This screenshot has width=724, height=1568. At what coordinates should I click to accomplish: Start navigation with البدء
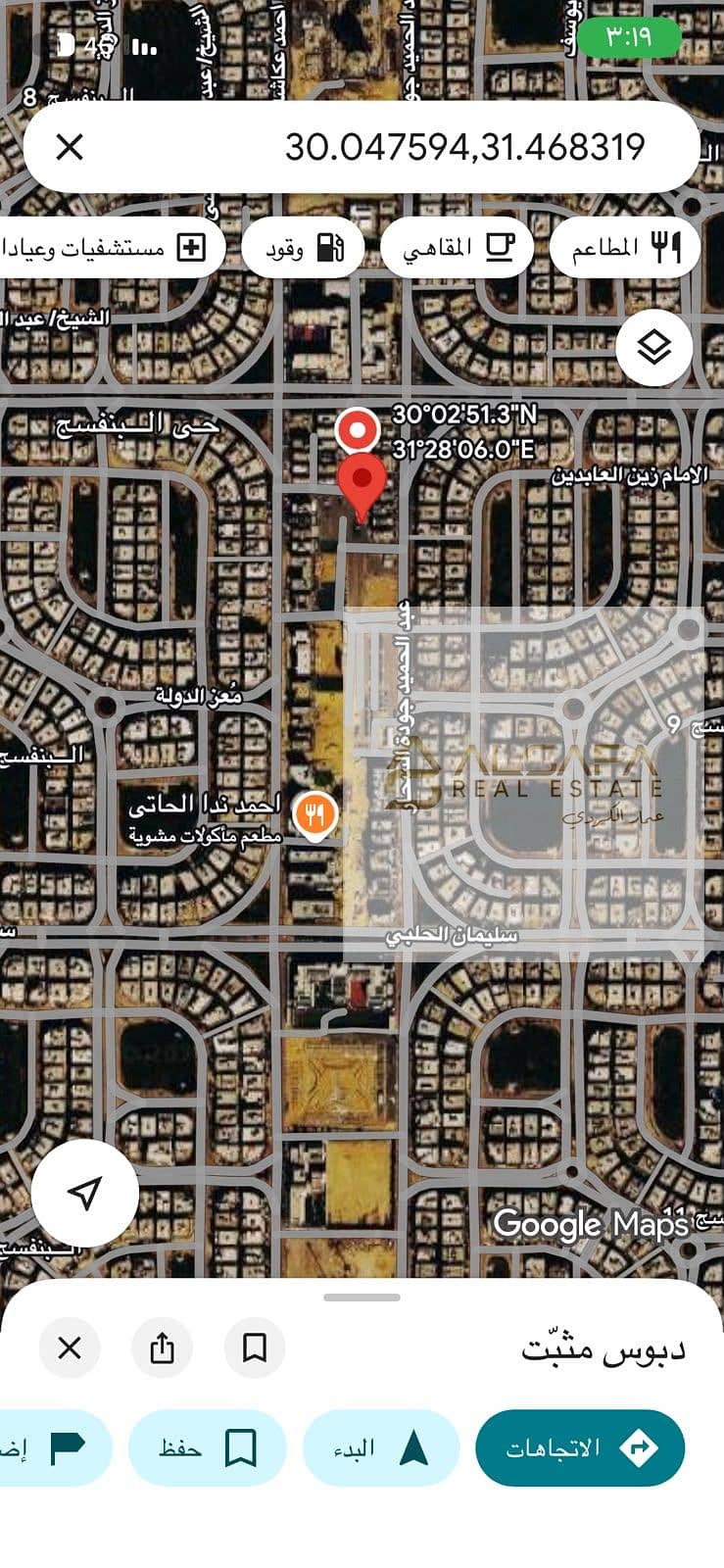[x=381, y=1447]
